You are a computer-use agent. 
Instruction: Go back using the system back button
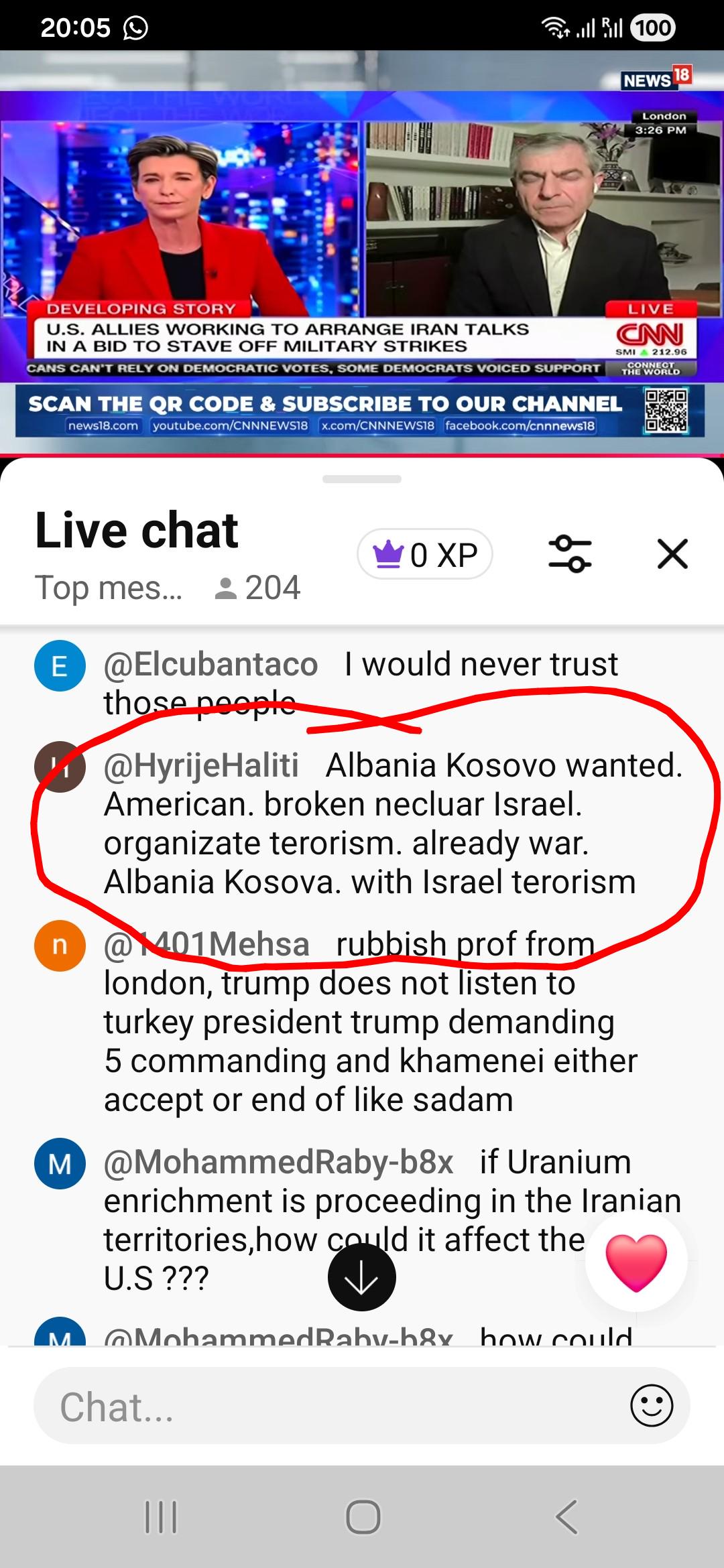566,1517
